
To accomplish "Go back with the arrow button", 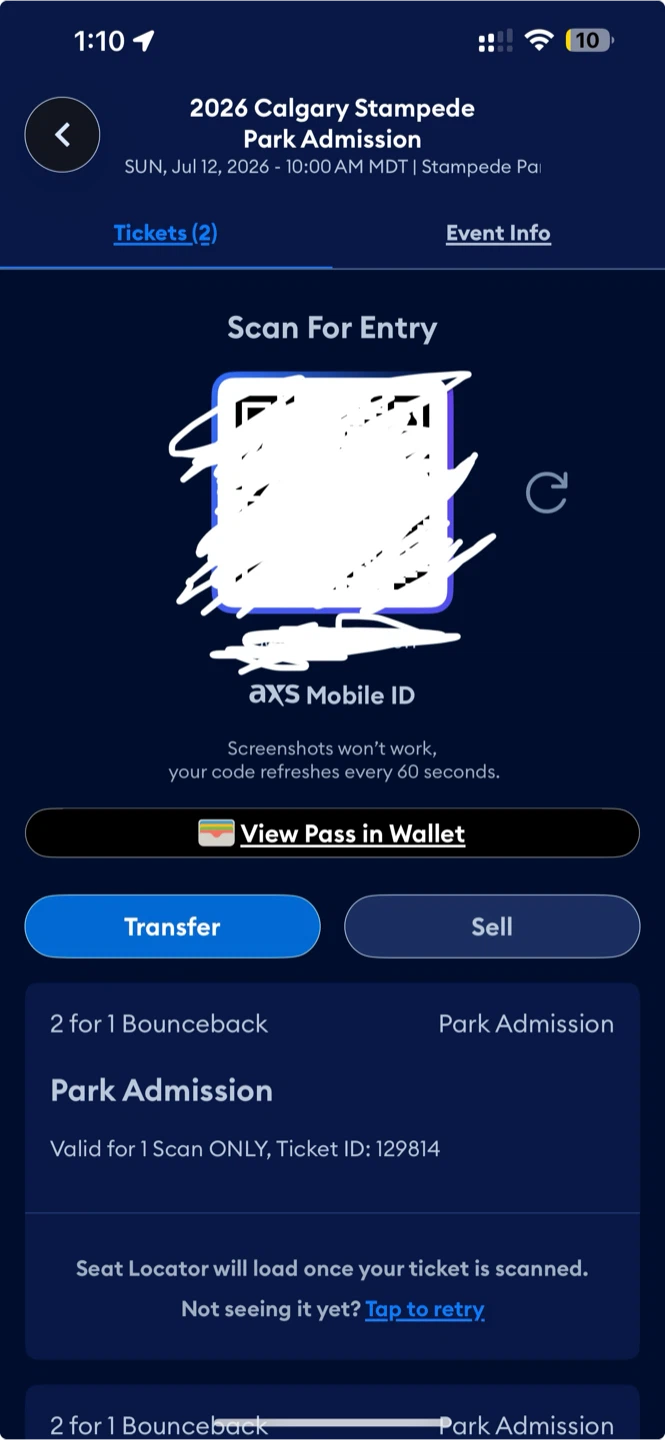I will pos(62,135).
